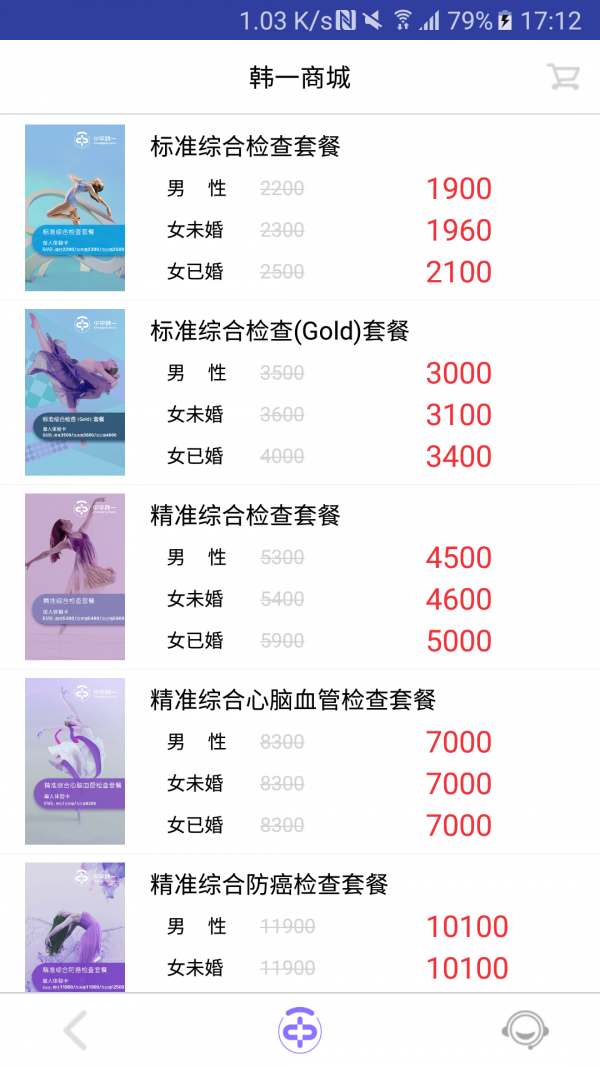This screenshot has height=1067, width=600.
Task: Open 精准综合心脑血管检查套餐 details
Action: (293, 700)
